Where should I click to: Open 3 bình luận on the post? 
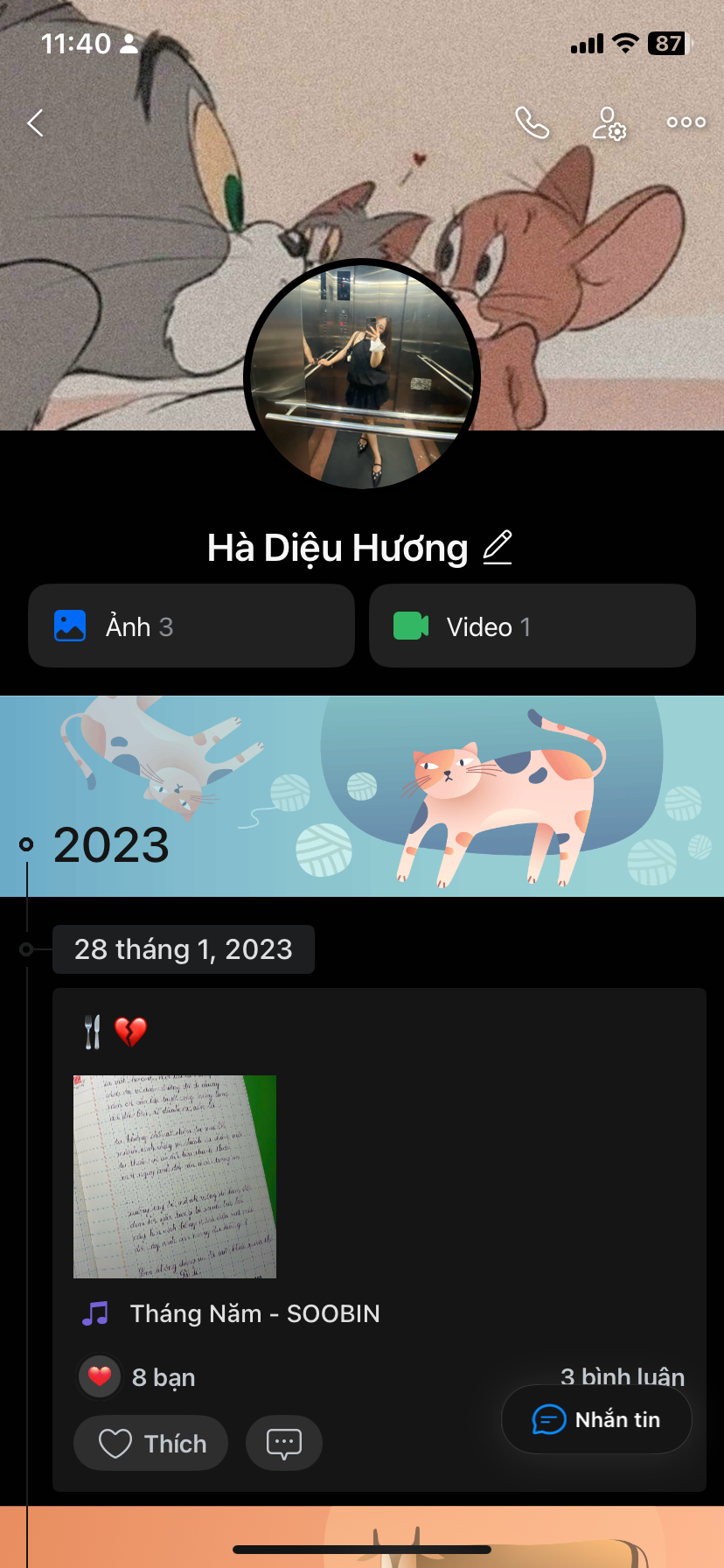622,1375
